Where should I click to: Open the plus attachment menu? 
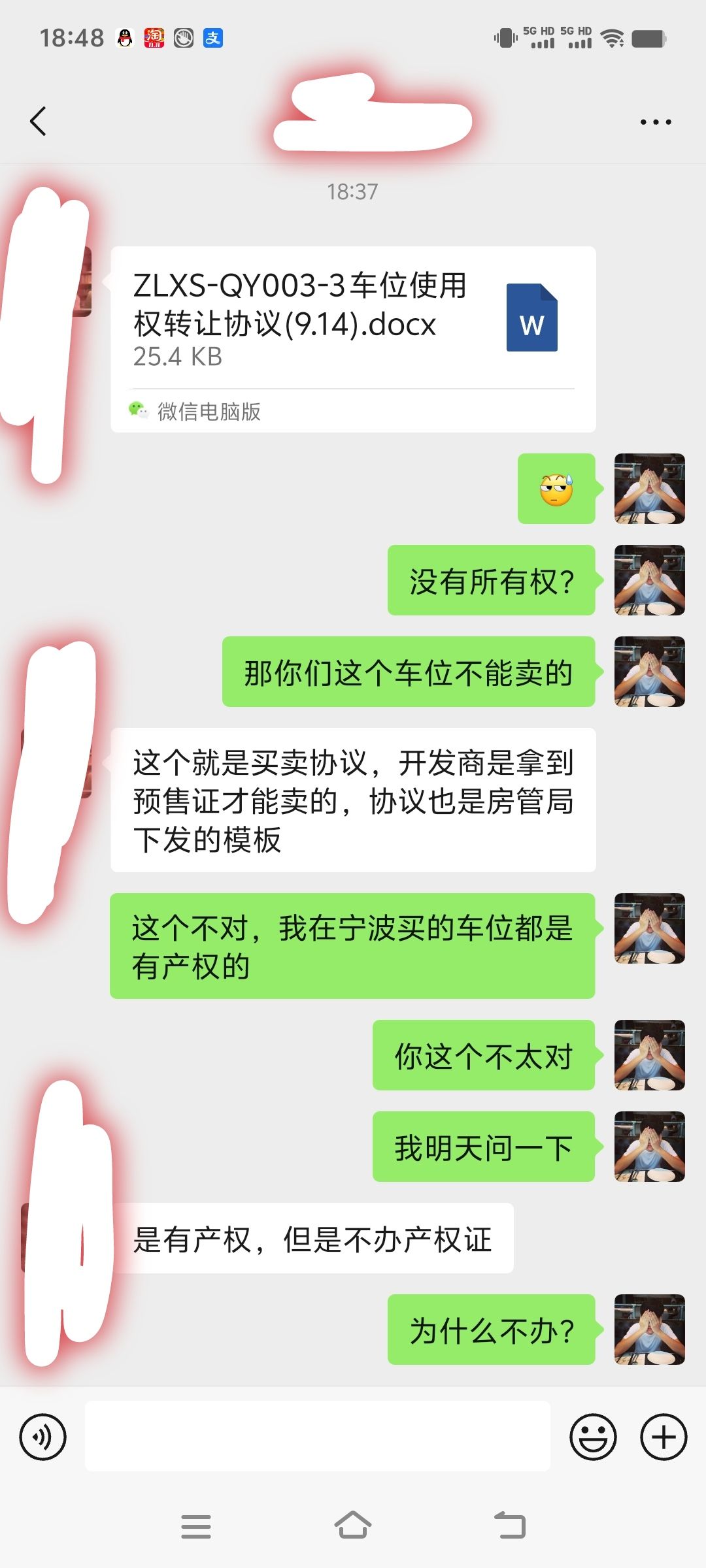(663, 1437)
